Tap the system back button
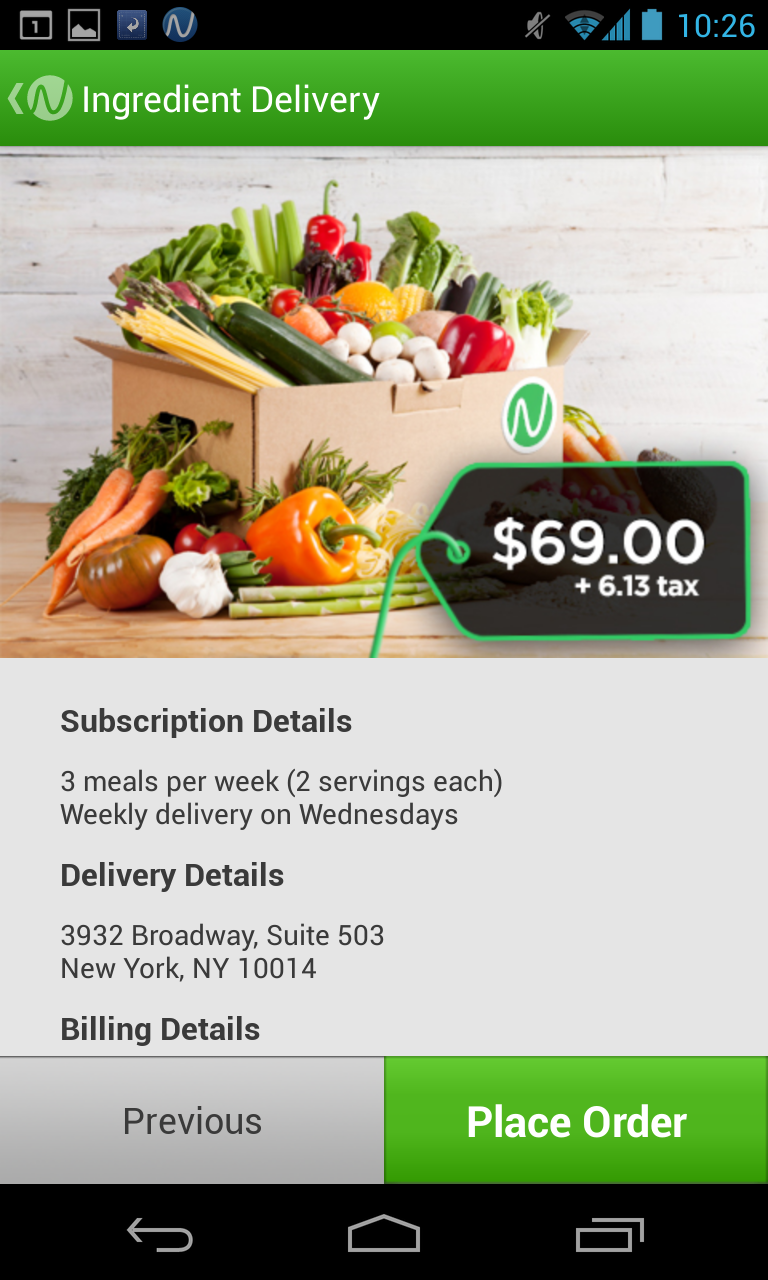 pos(160,1235)
